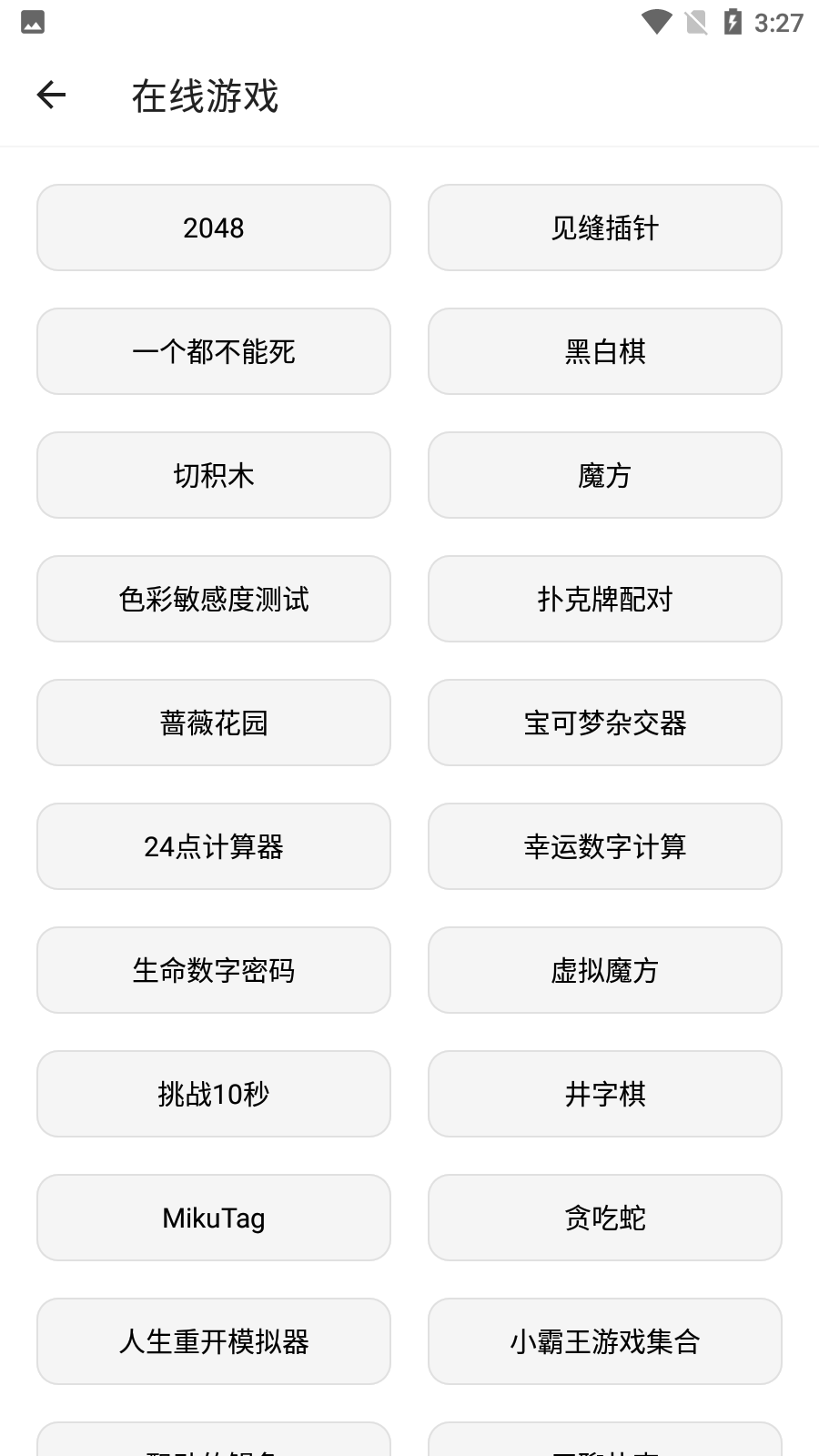Open the 切积木 game

pos(213,475)
